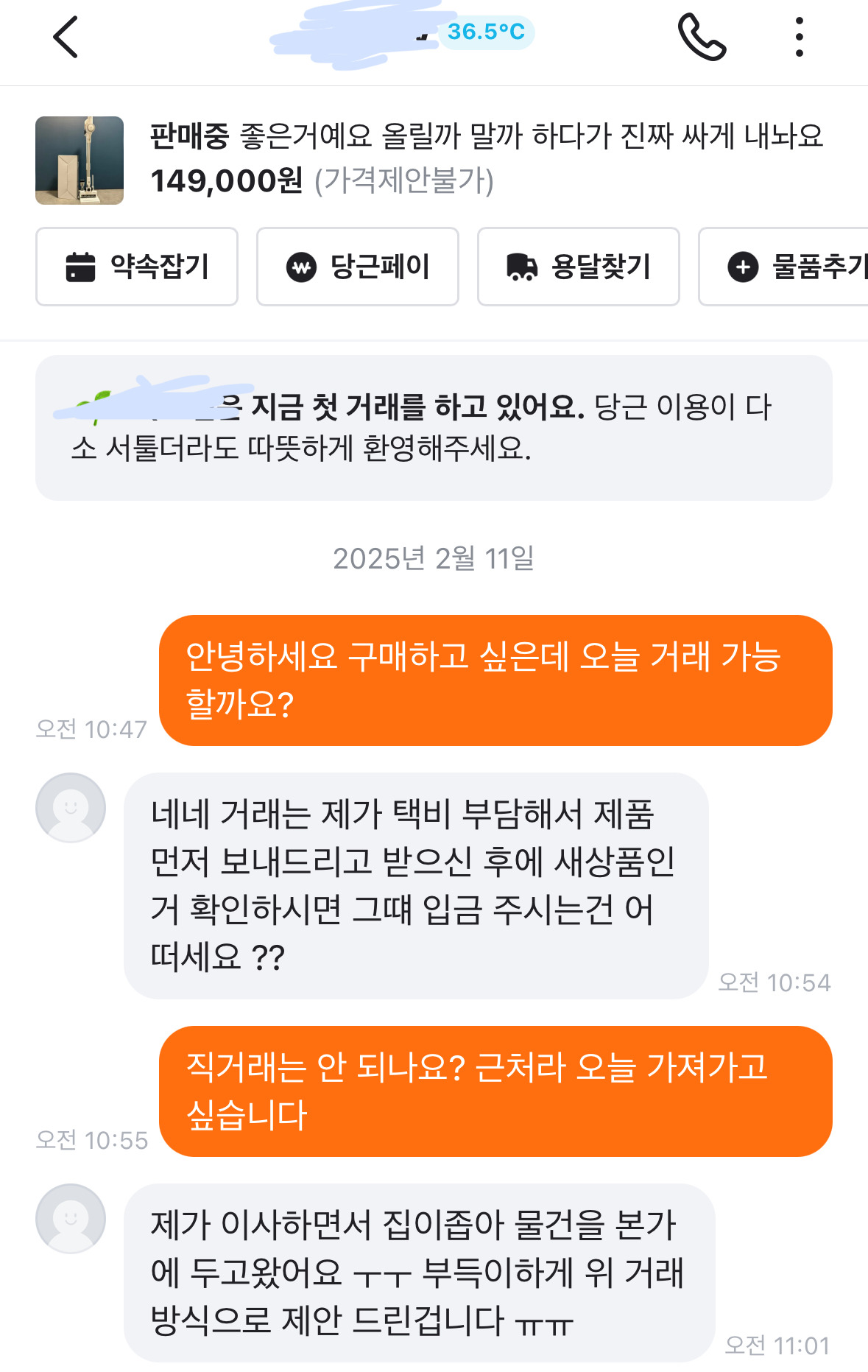Open the product listing thumbnail

(79, 161)
